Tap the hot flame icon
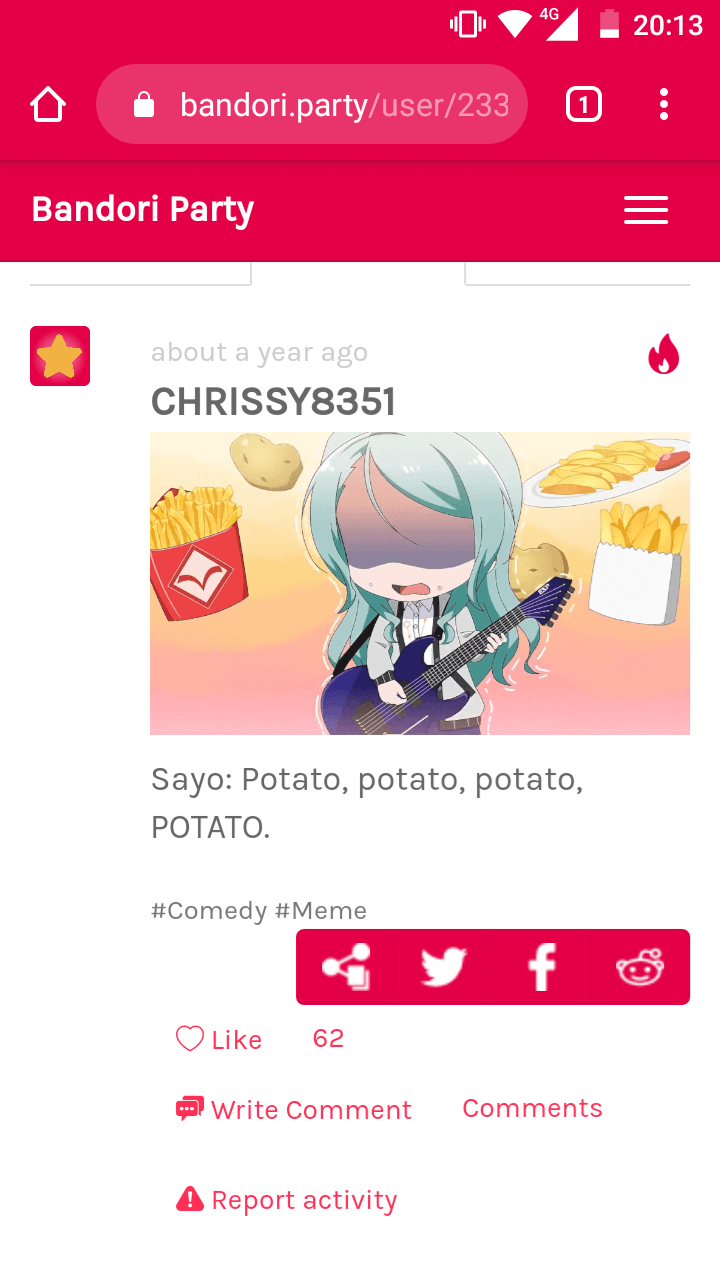The image size is (720, 1280). 664,355
